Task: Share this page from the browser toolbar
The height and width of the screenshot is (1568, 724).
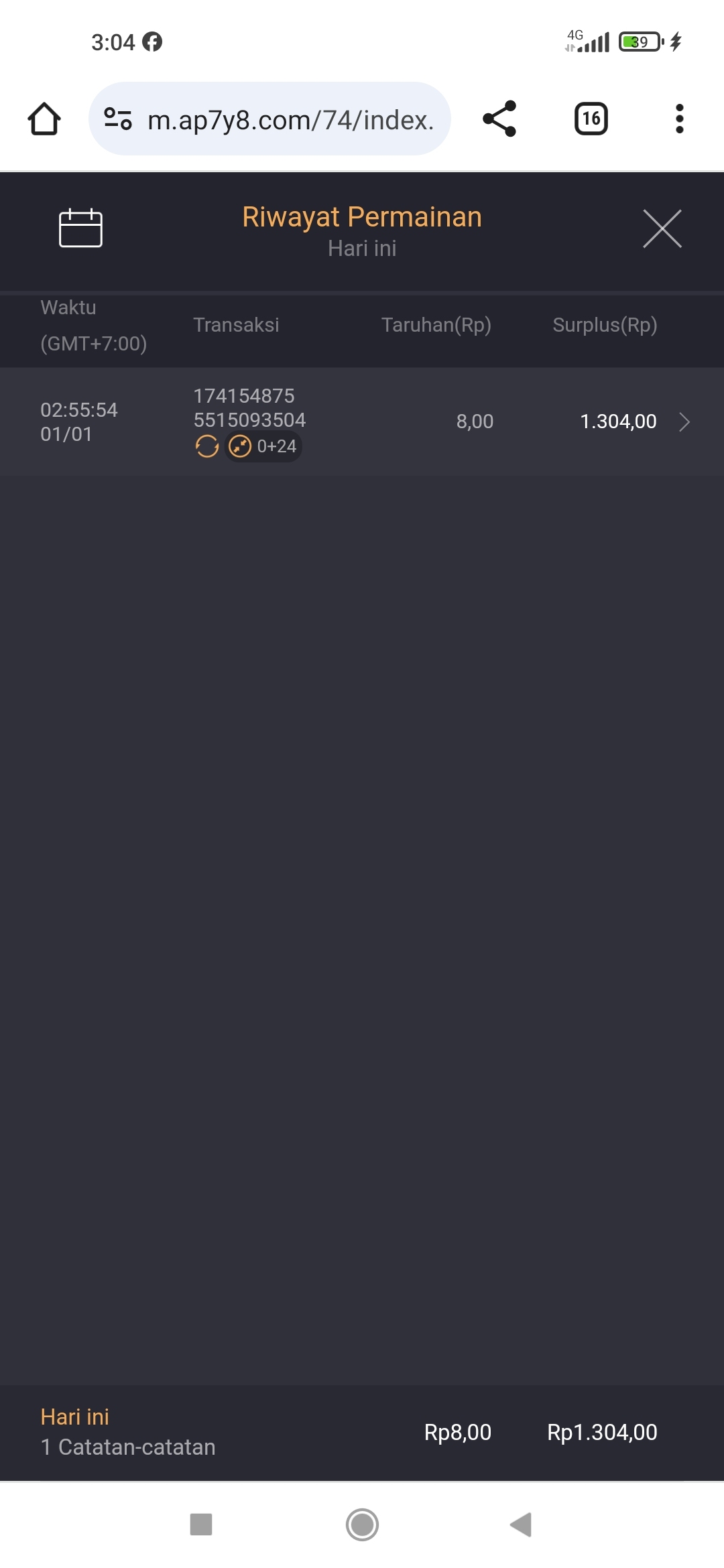Action: tap(499, 119)
